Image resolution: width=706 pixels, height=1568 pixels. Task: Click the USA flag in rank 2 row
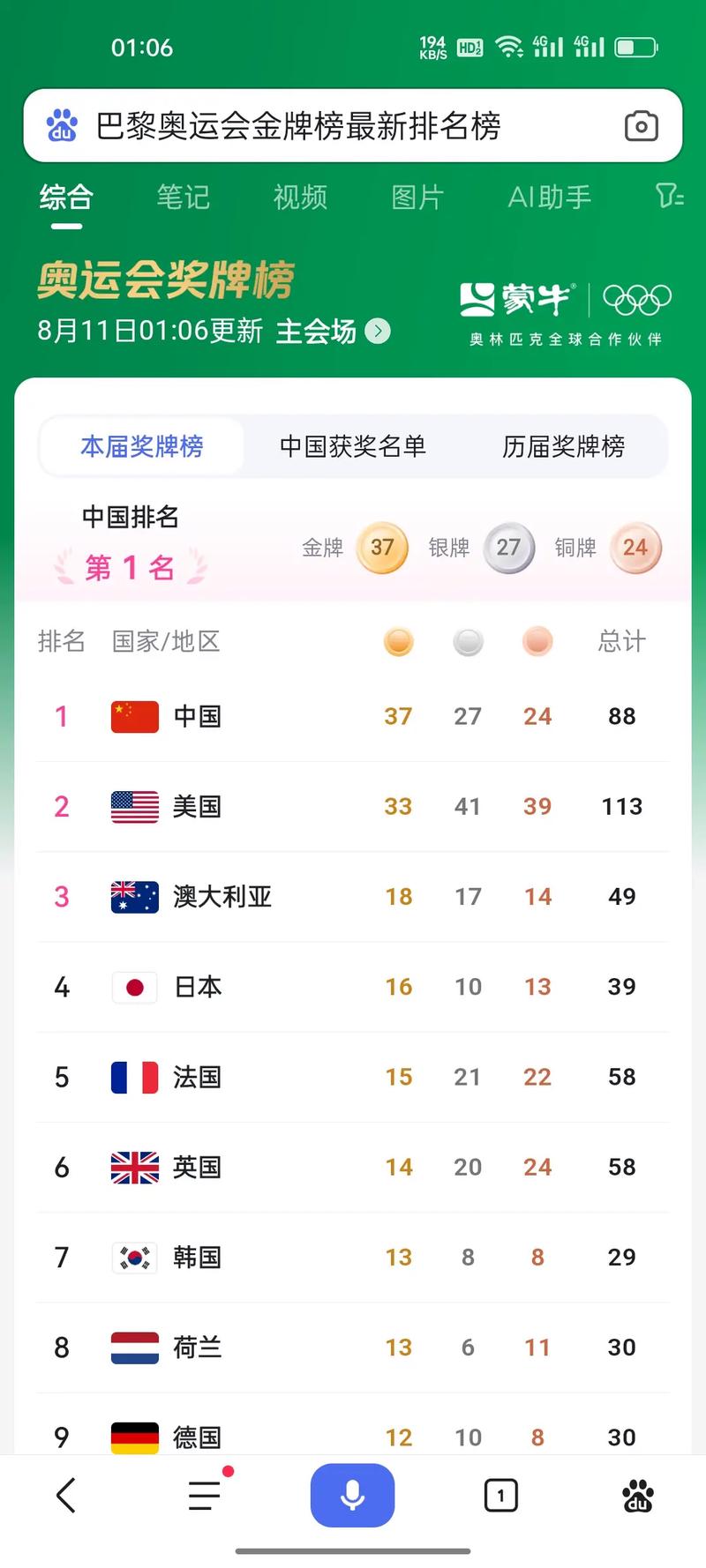[x=133, y=806]
